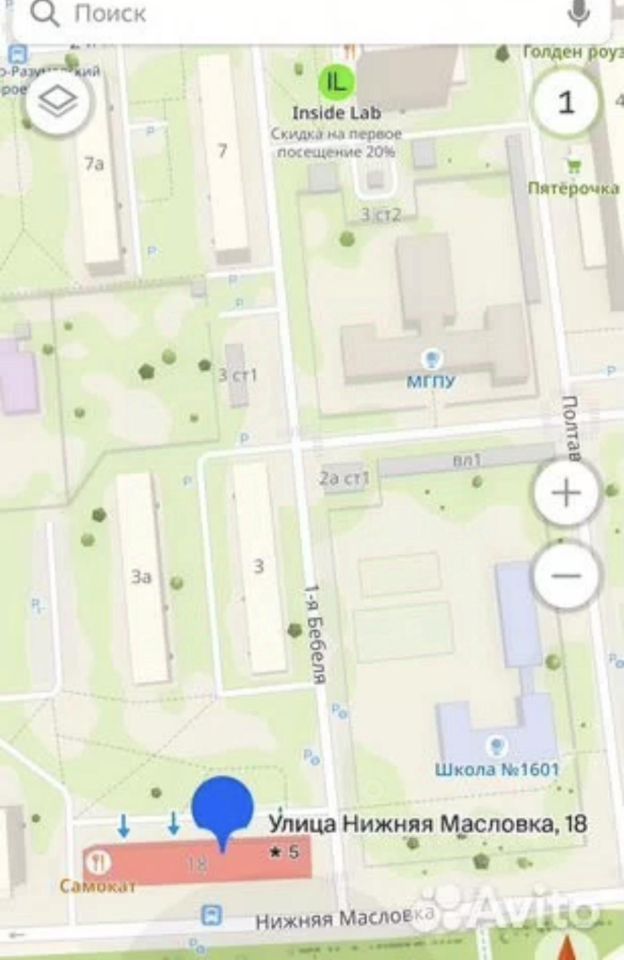Open the Inside Lab place marker

[x=336, y=82]
